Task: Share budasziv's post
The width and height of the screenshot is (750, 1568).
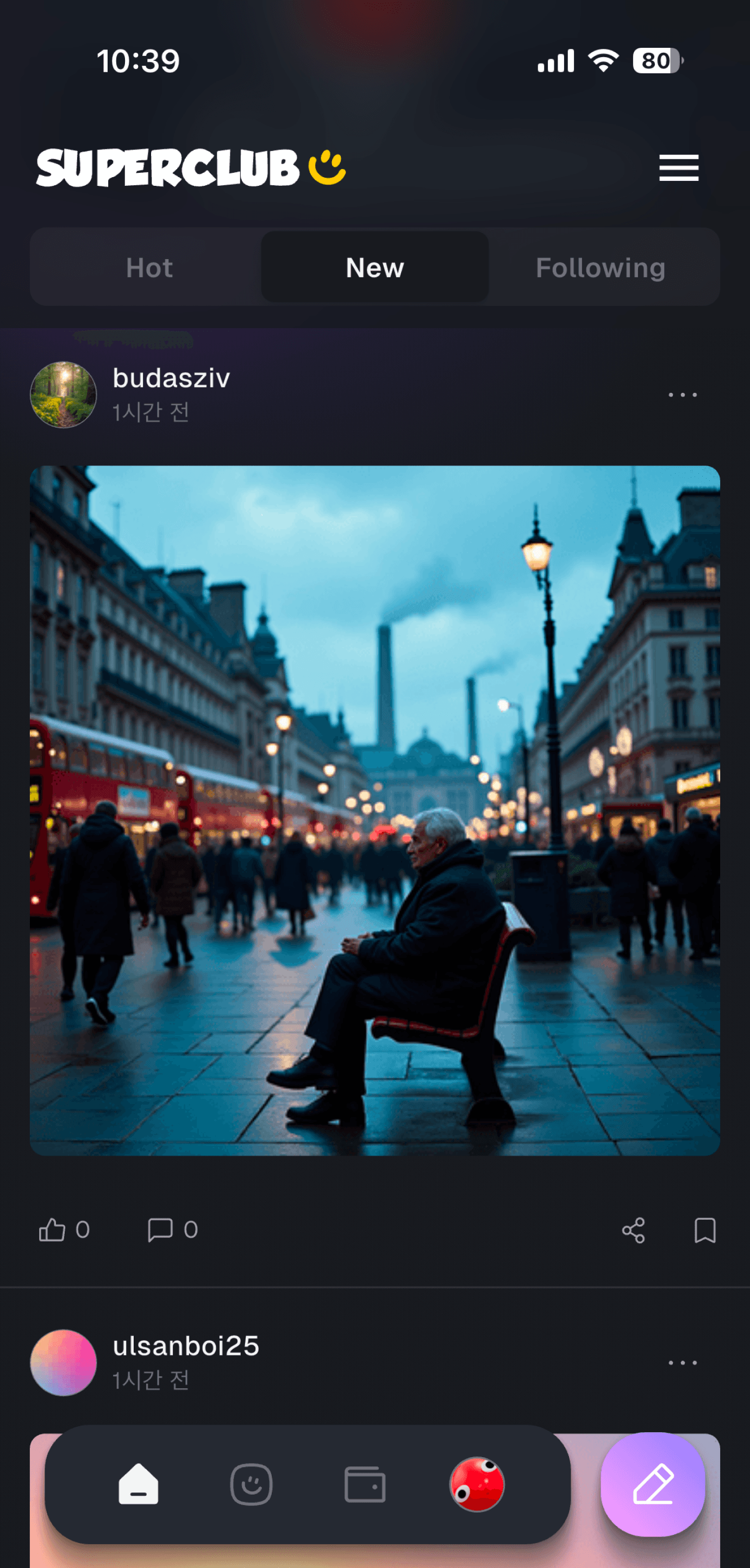Action: click(633, 1230)
